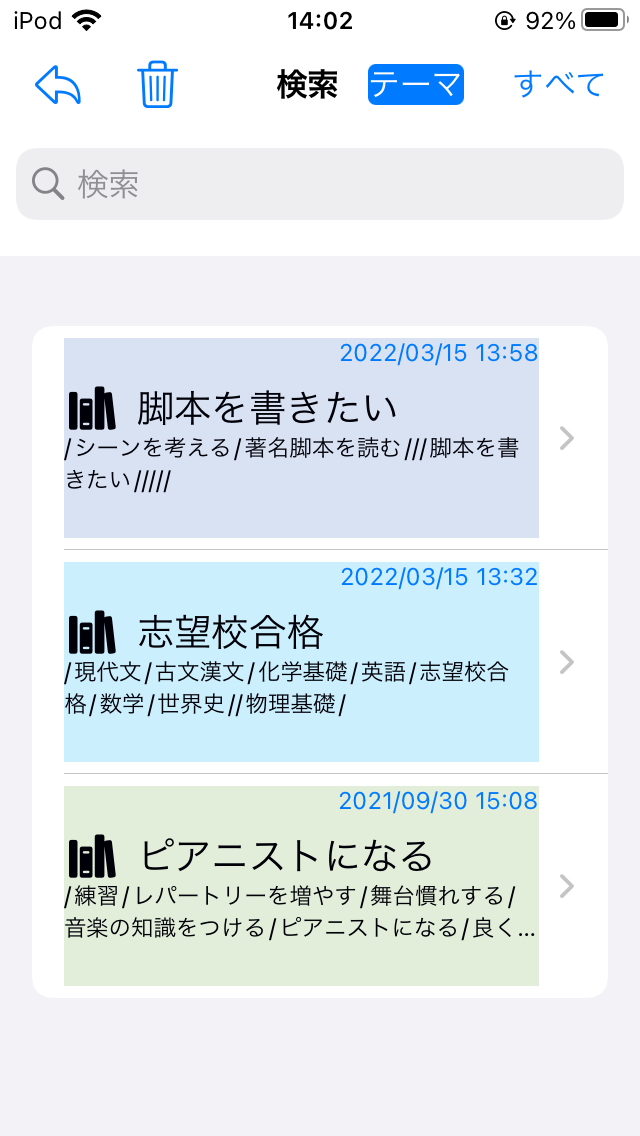Image resolution: width=640 pixels, height=1136 pixels.
Task: Select the テーマ filter button
Action: [x=416, y=85]
